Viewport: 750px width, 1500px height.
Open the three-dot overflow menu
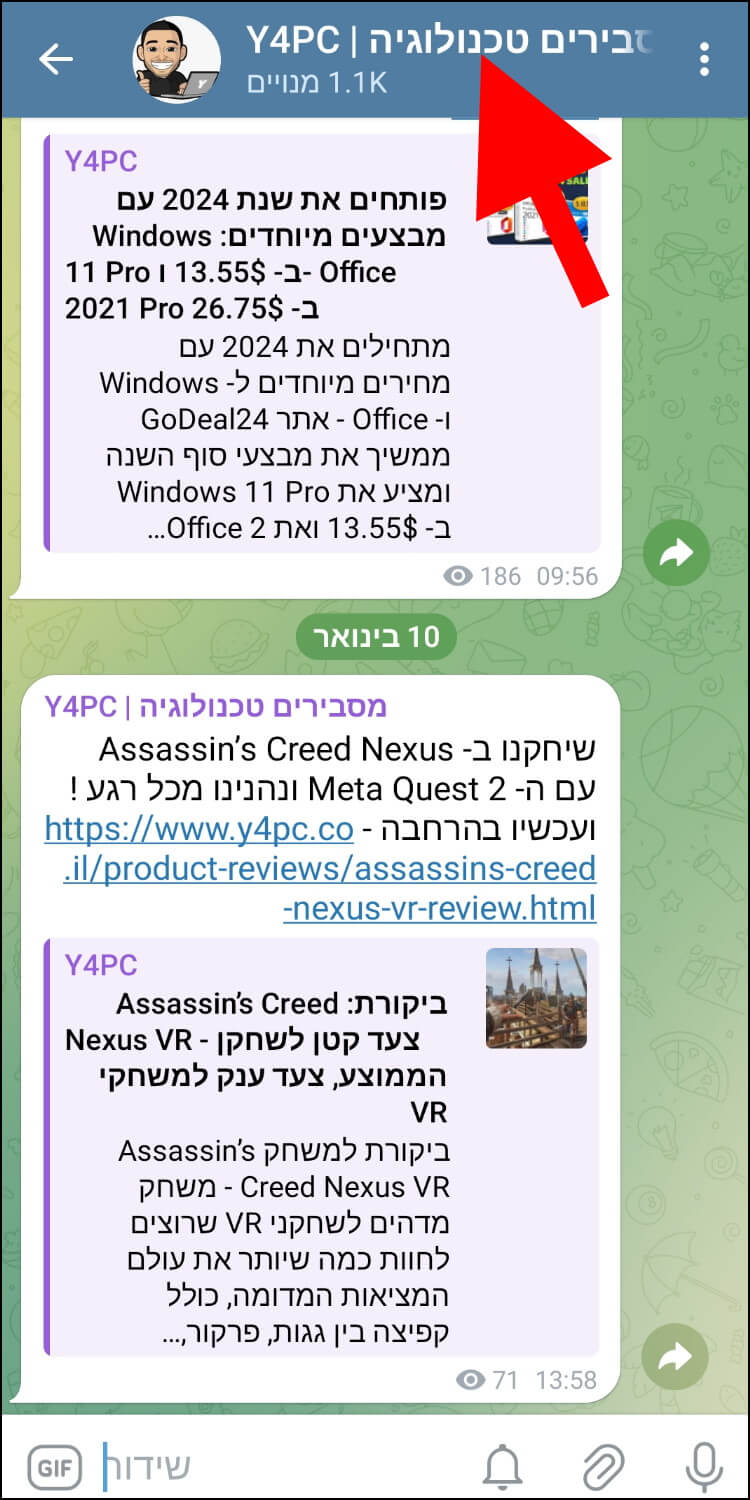tap(705, 60)
